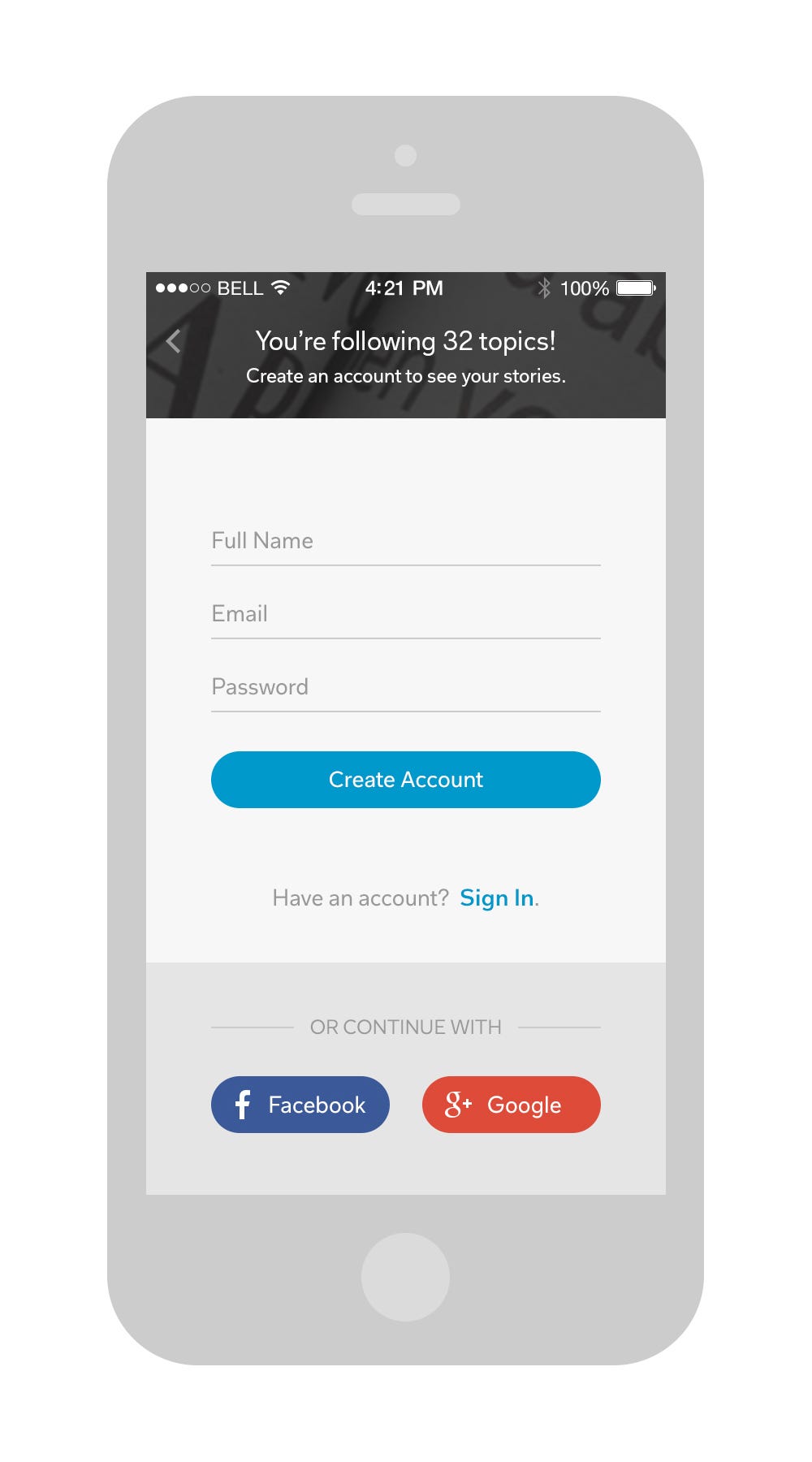Tap the Create Account button
The width and height of the screenshot is (812, 1462).
[x=406, y=780]
